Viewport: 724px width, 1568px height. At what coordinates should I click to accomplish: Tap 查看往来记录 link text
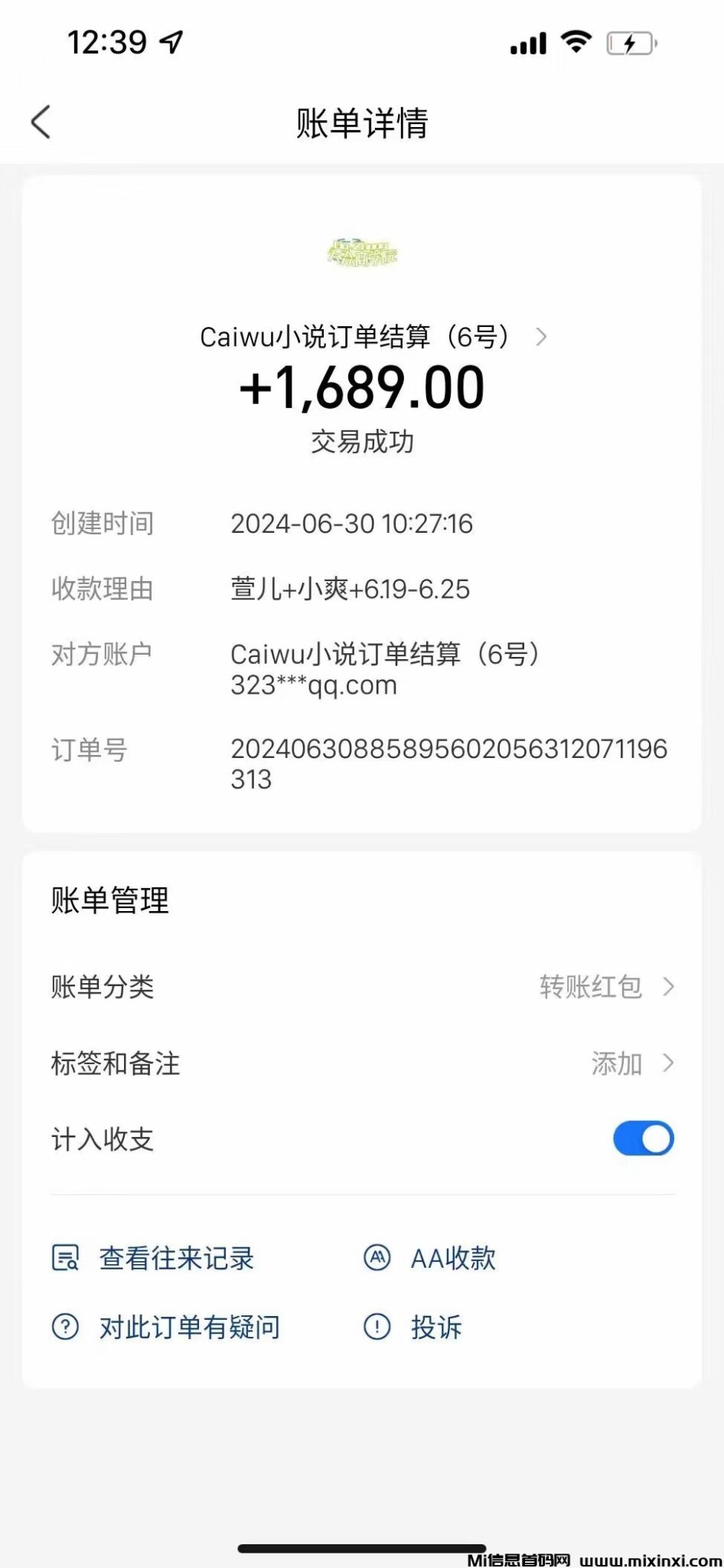174,1256
